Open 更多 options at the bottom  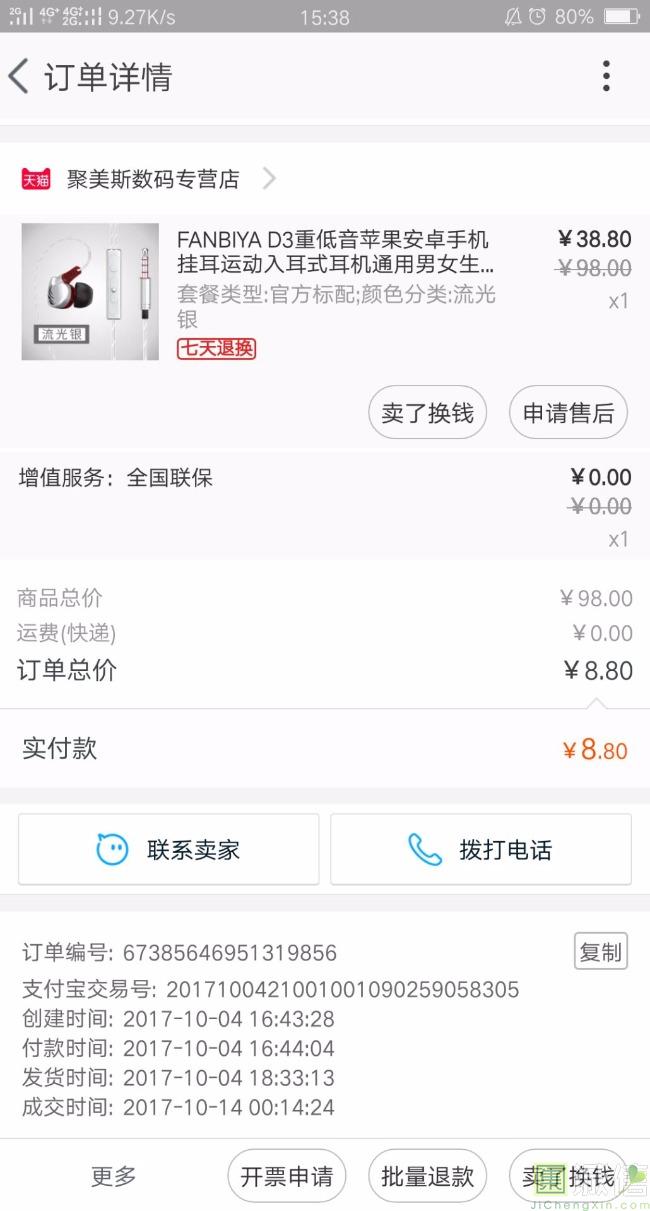114,1176
